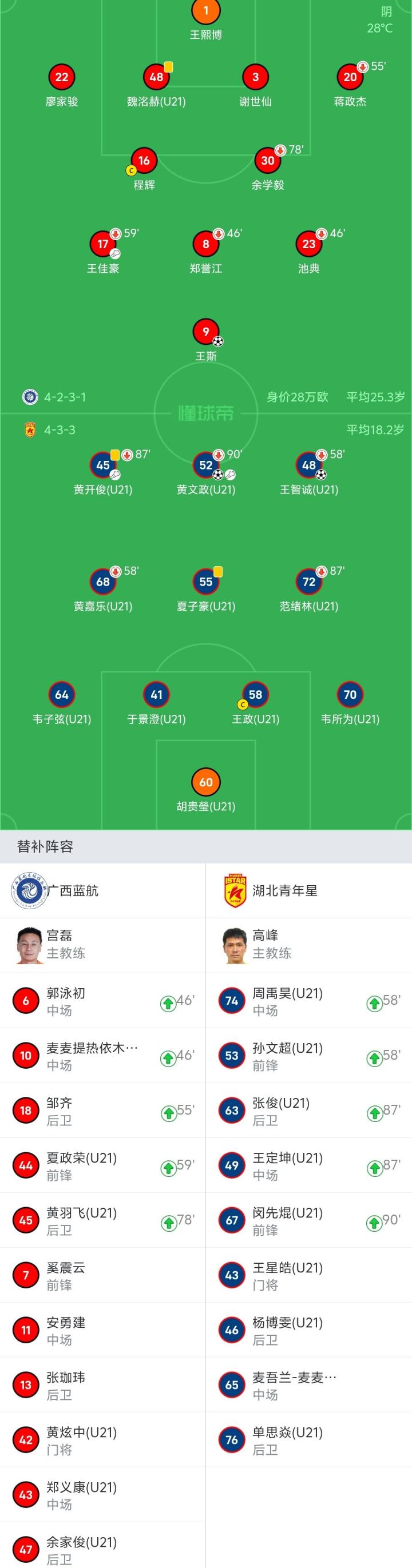Open the 广西蓝航 team page
This screenshot has height=1568, width=412.
102,890
